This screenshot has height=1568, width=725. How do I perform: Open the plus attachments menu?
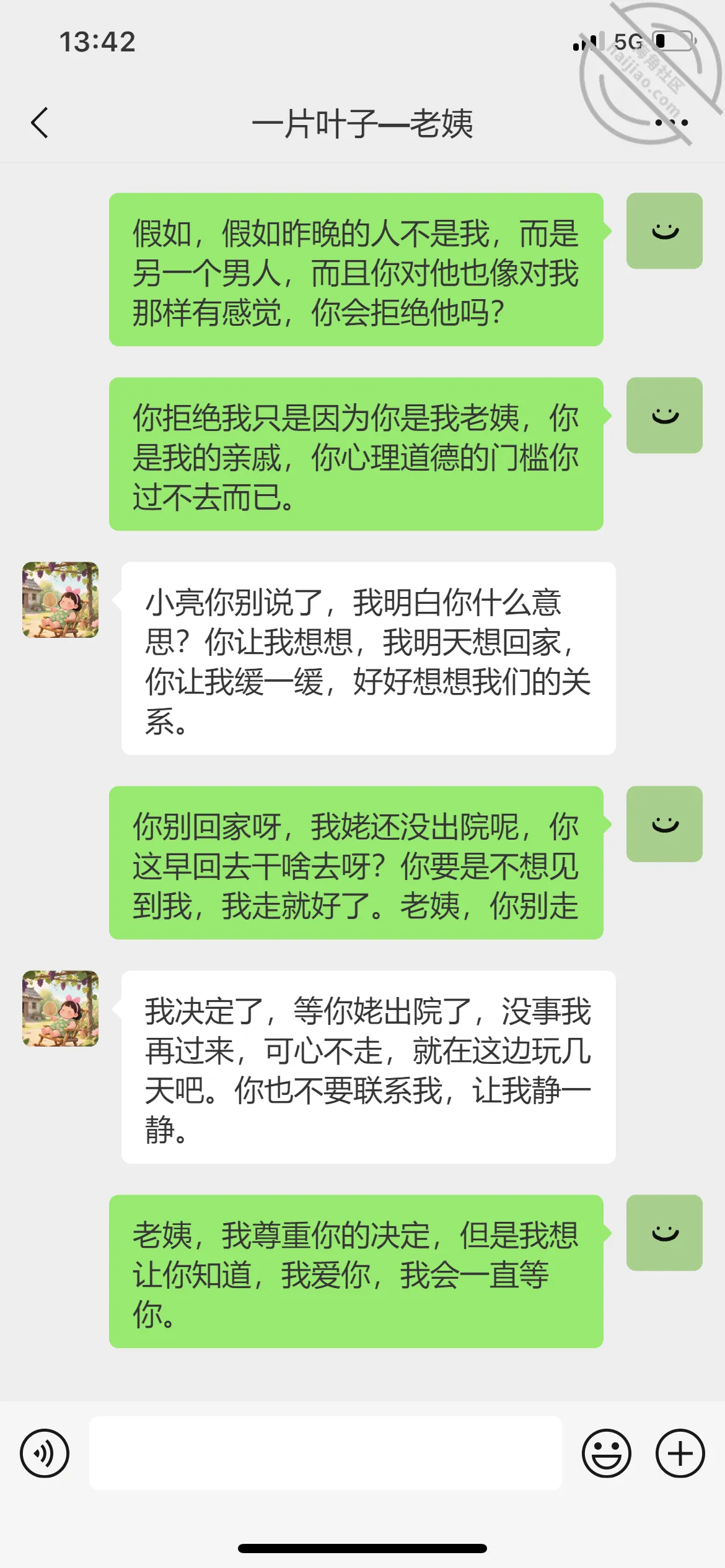click(x=680, y=1453)
